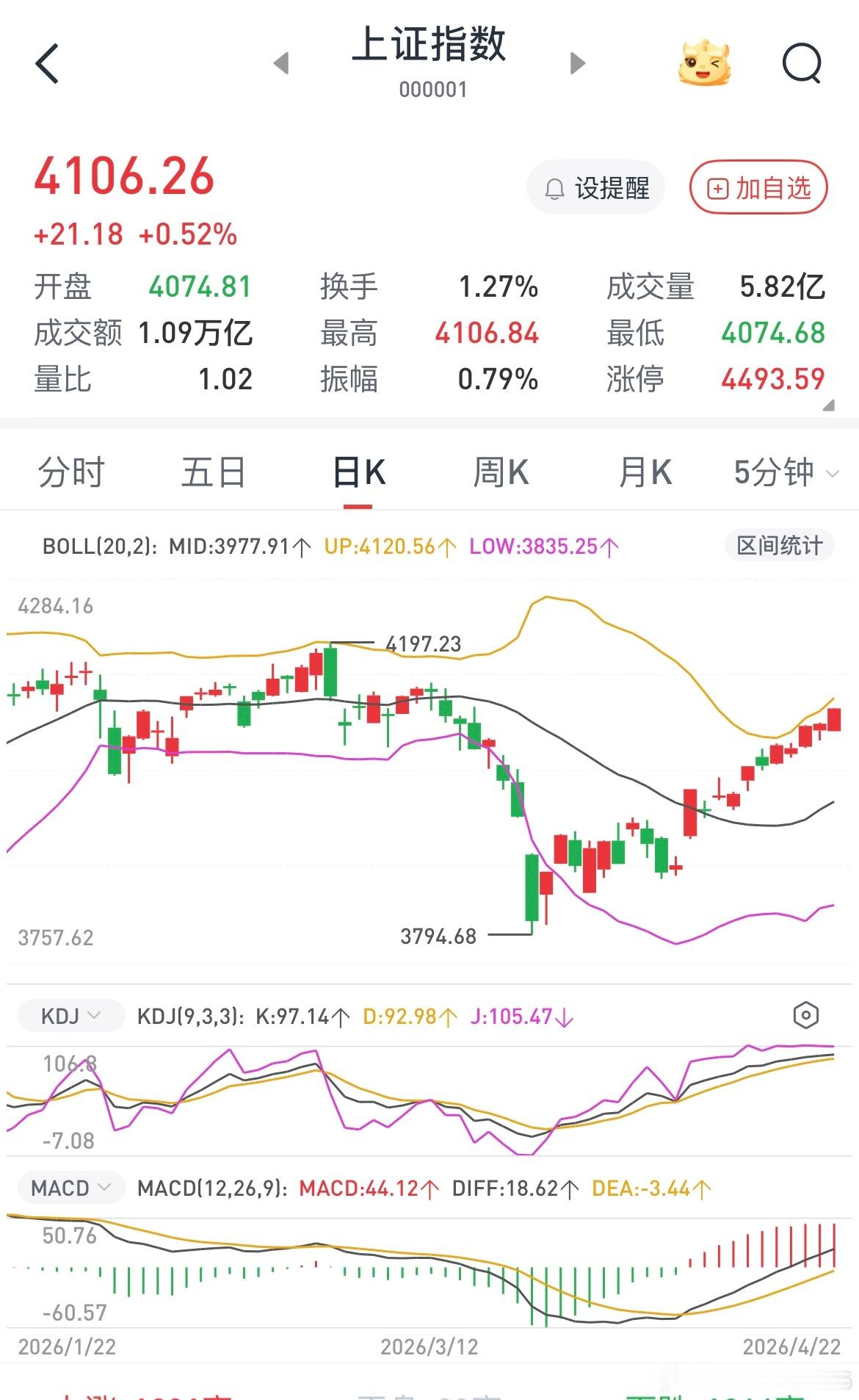Go to next index via right arrow
Image resolution: width=859 pixels, height=1400 pixels.
pos(576,65)
